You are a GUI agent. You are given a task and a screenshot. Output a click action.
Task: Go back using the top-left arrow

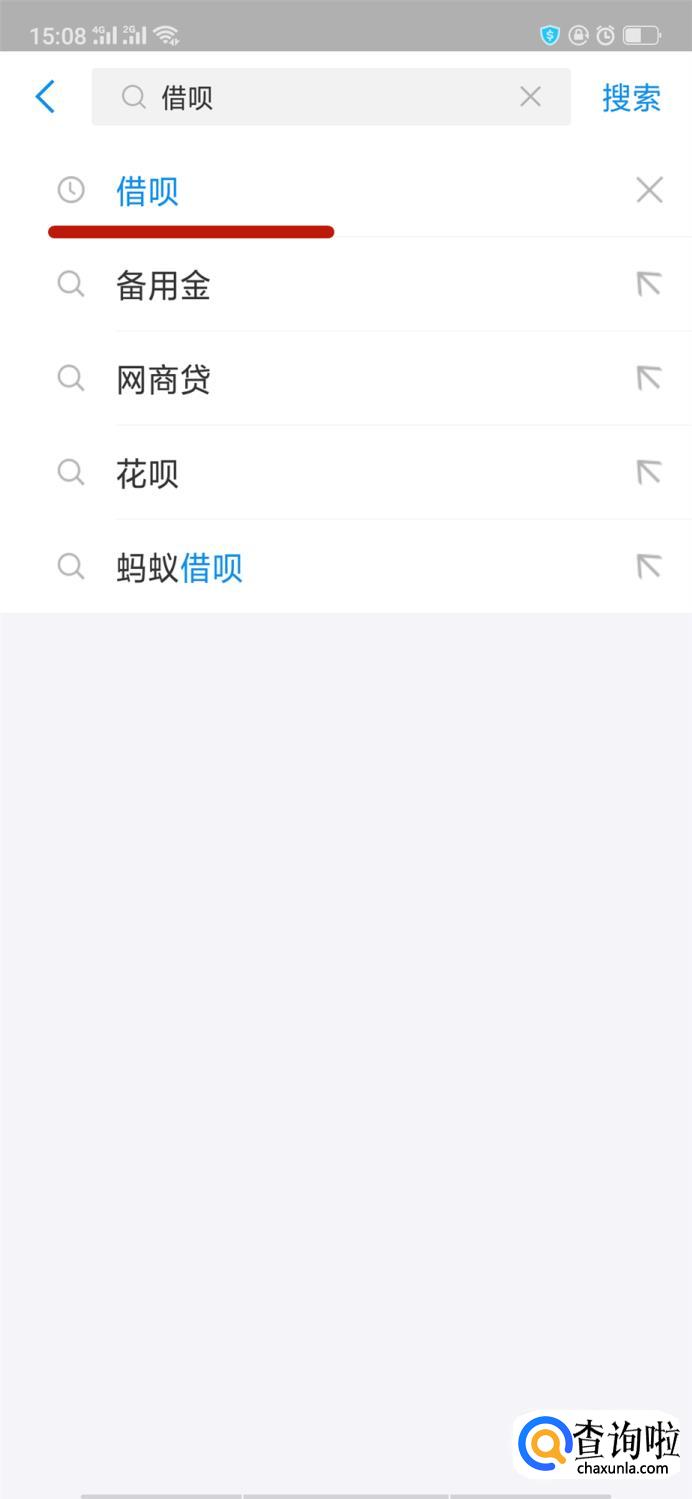pos(45,97)
